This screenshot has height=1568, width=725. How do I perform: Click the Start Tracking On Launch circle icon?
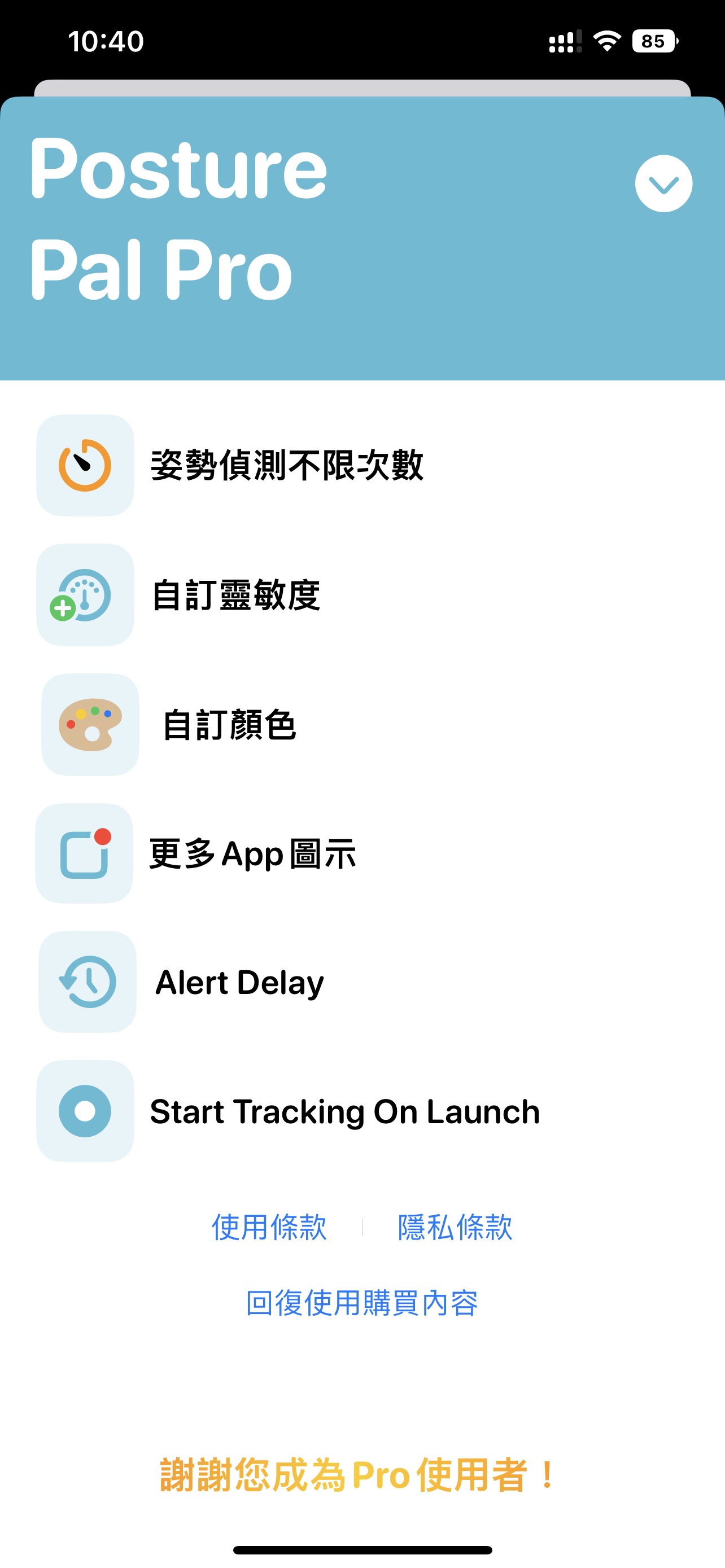[85, 1112]
